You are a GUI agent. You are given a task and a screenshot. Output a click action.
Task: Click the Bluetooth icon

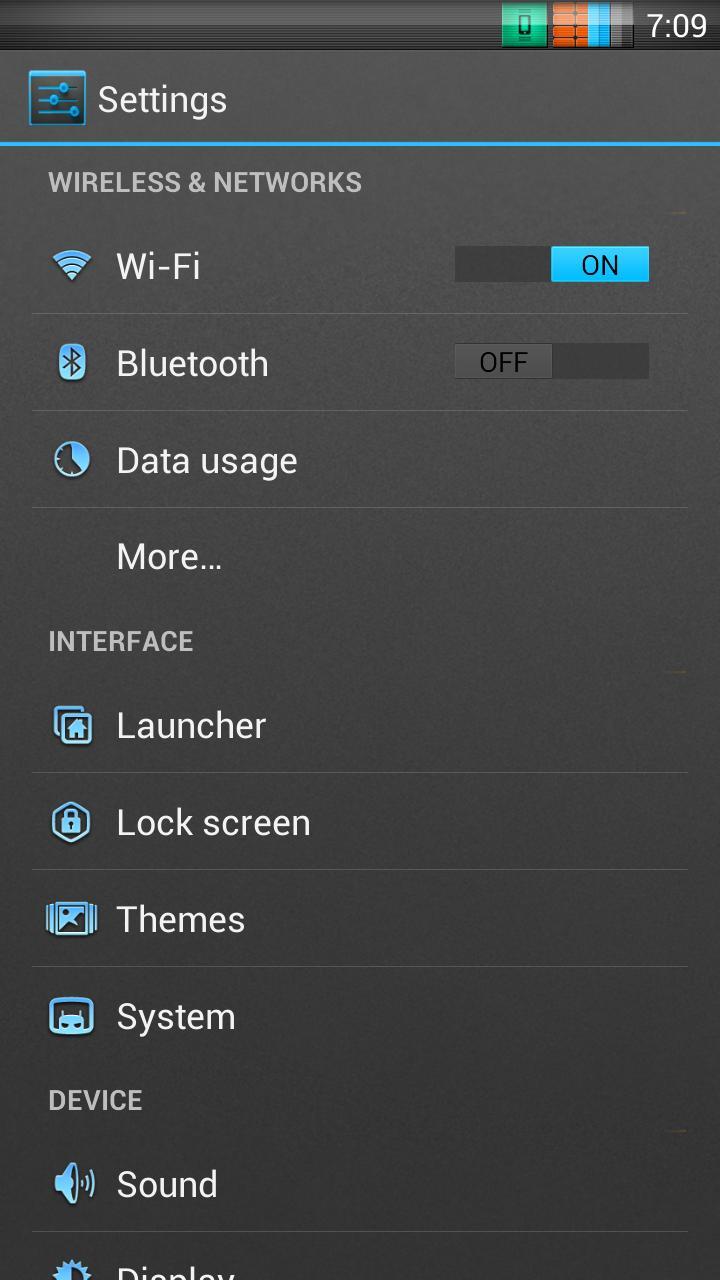coord(71,362)
